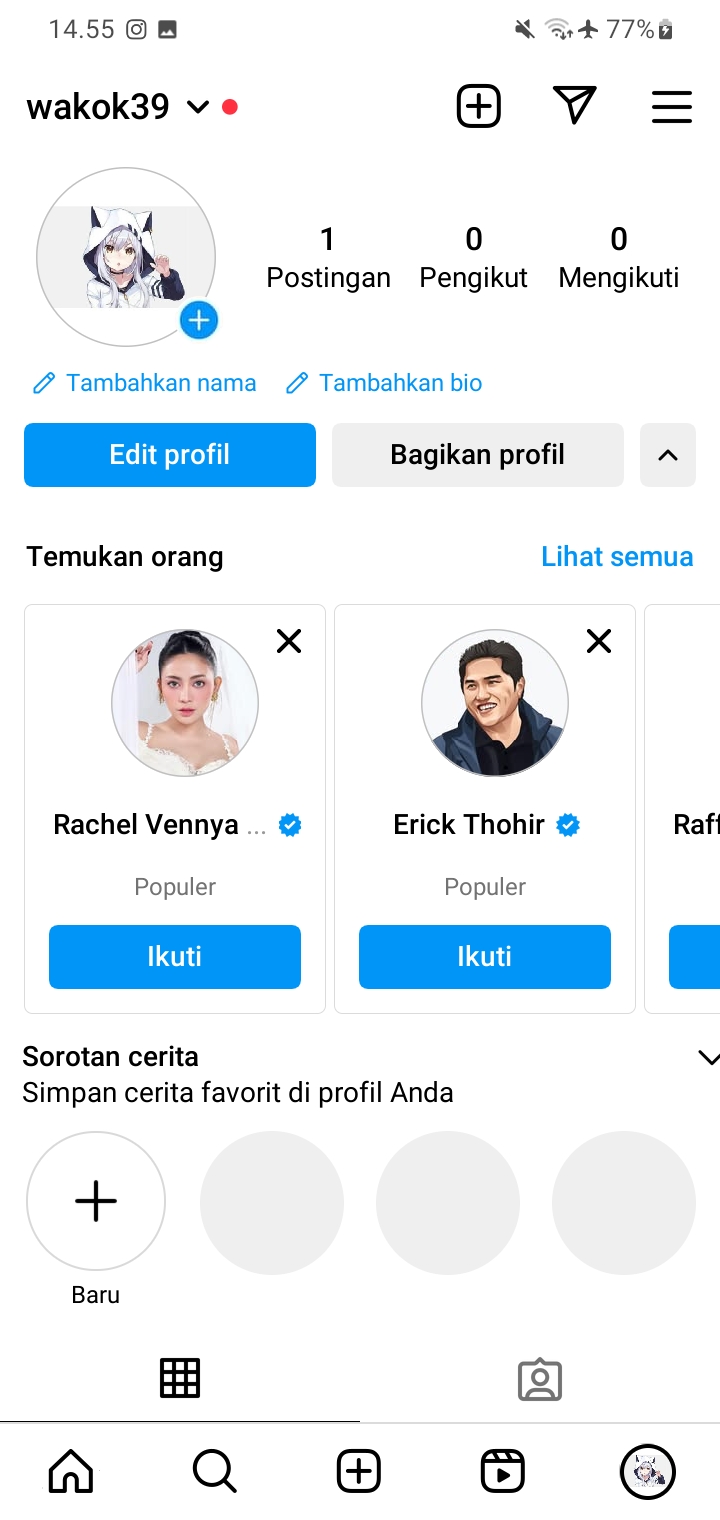Open direct messages paper plane icon
Screen dimensions: 720x1520
[574, 106]
